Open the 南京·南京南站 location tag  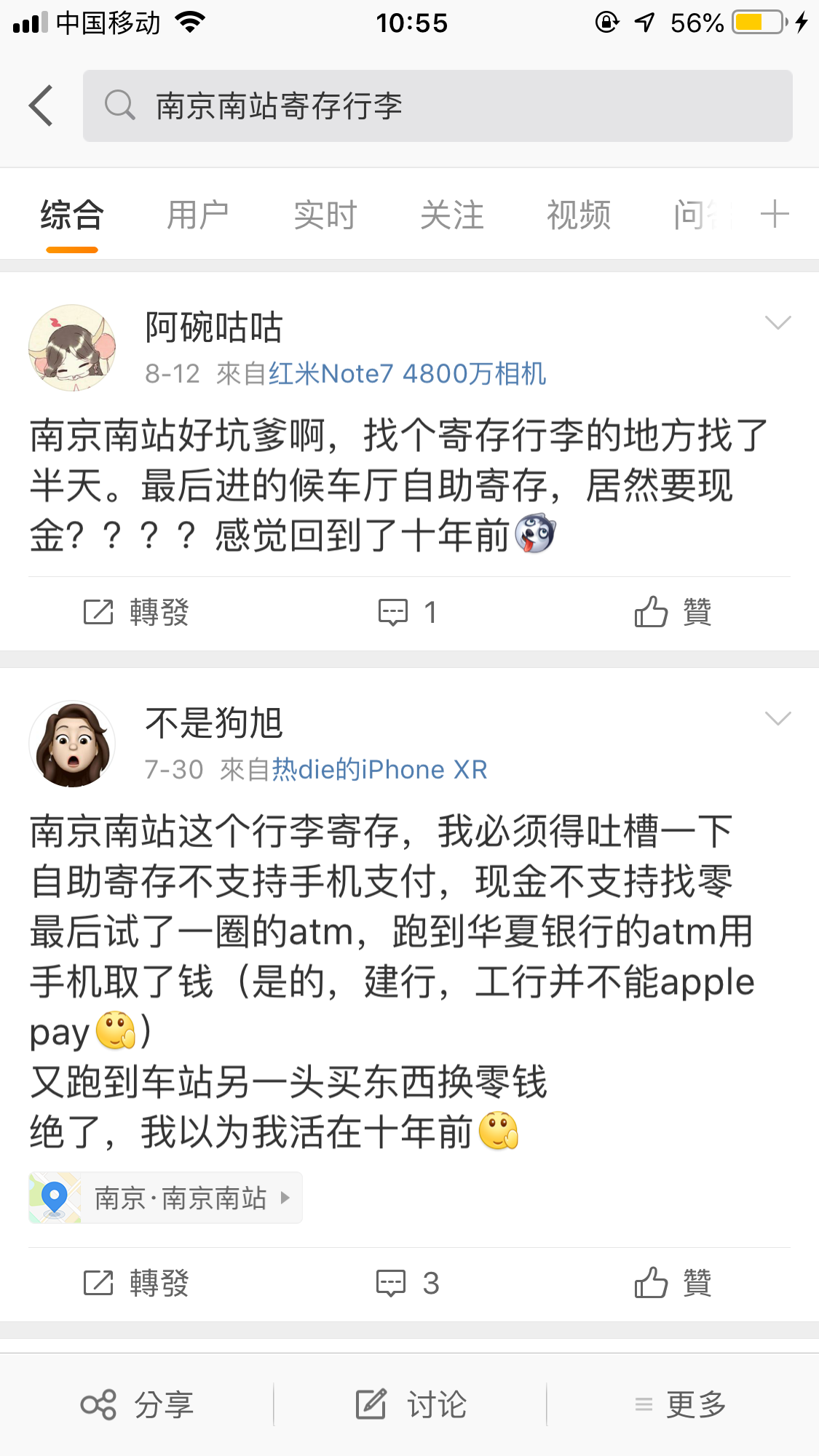(166, 1198)
